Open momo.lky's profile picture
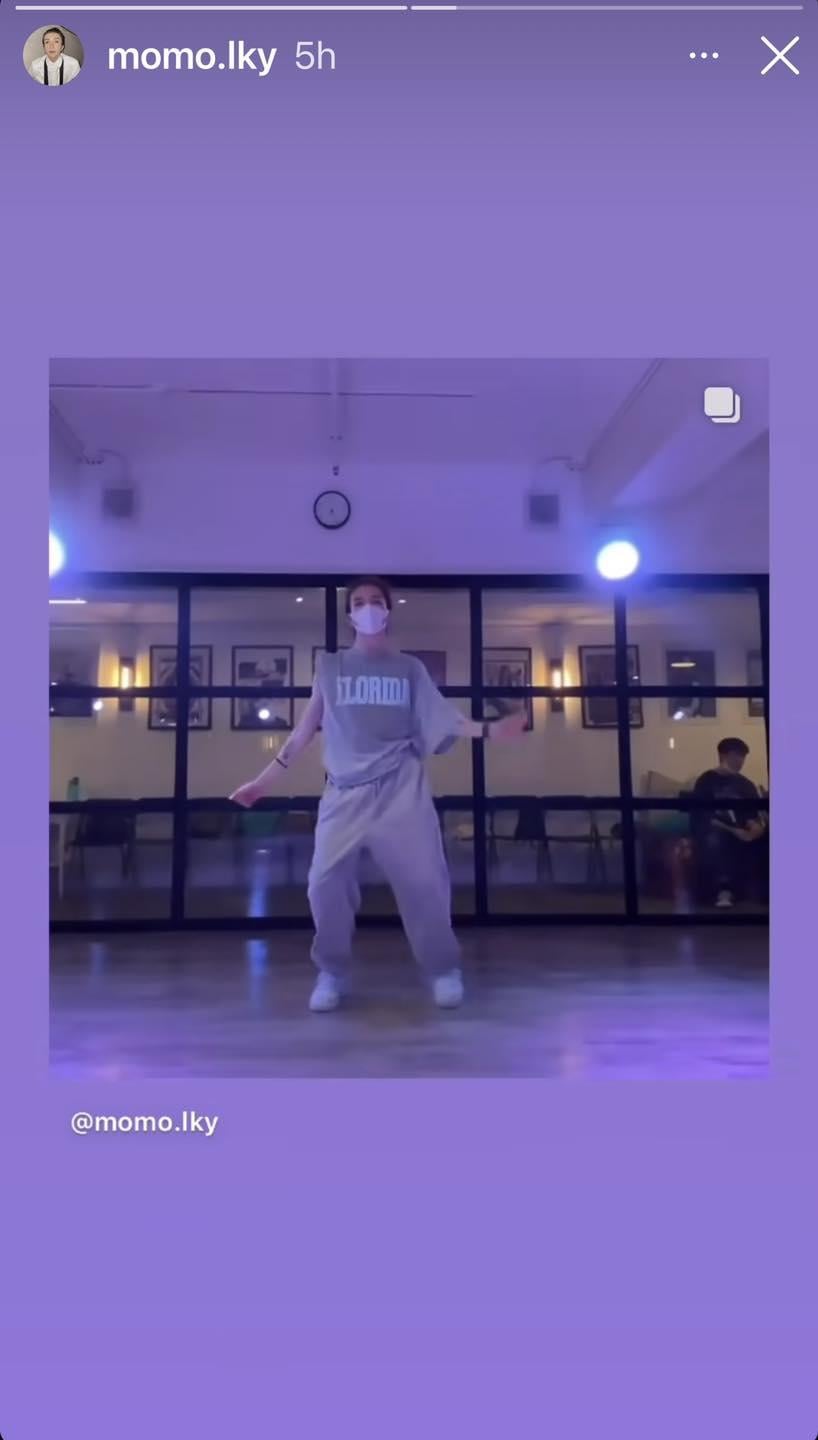The image size is (818, 1440). (53, 56)
